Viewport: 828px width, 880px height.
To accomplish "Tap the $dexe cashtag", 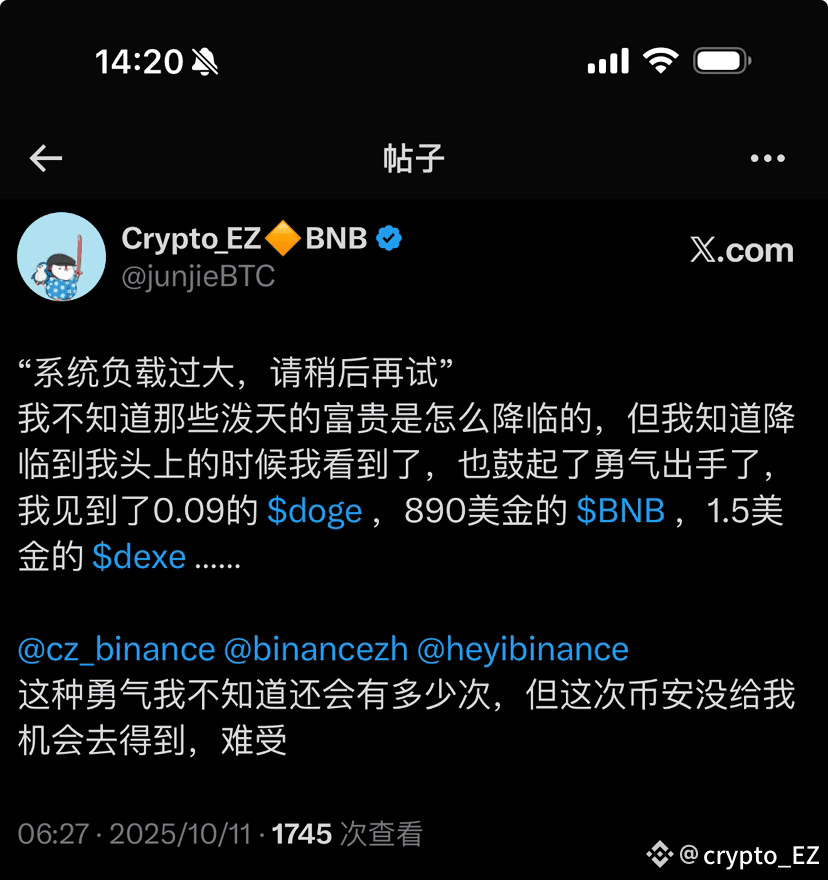I will pyautogui.click(x=138, y=557).
